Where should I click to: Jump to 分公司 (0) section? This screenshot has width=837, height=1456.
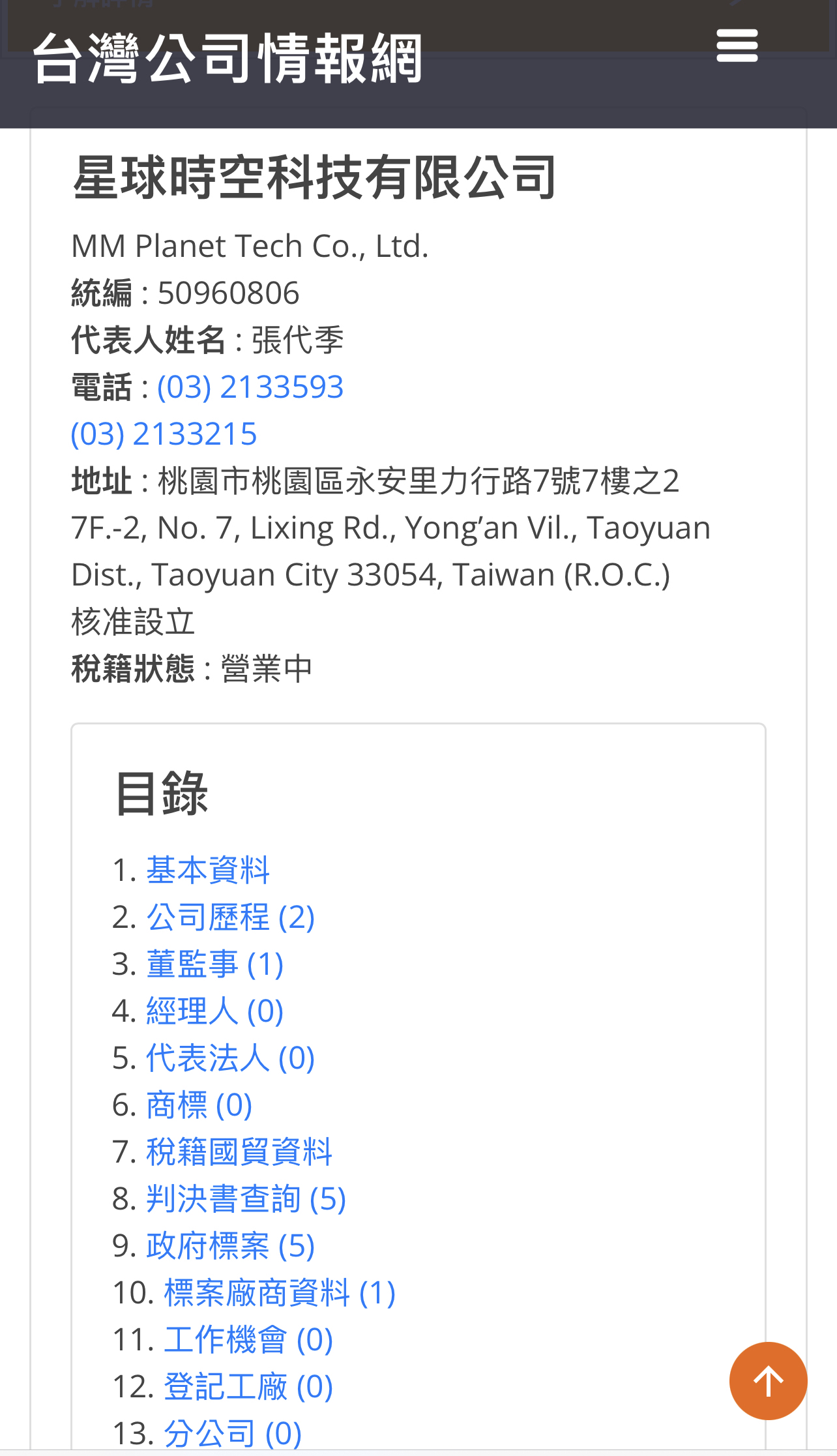(x=233, y=1433)
